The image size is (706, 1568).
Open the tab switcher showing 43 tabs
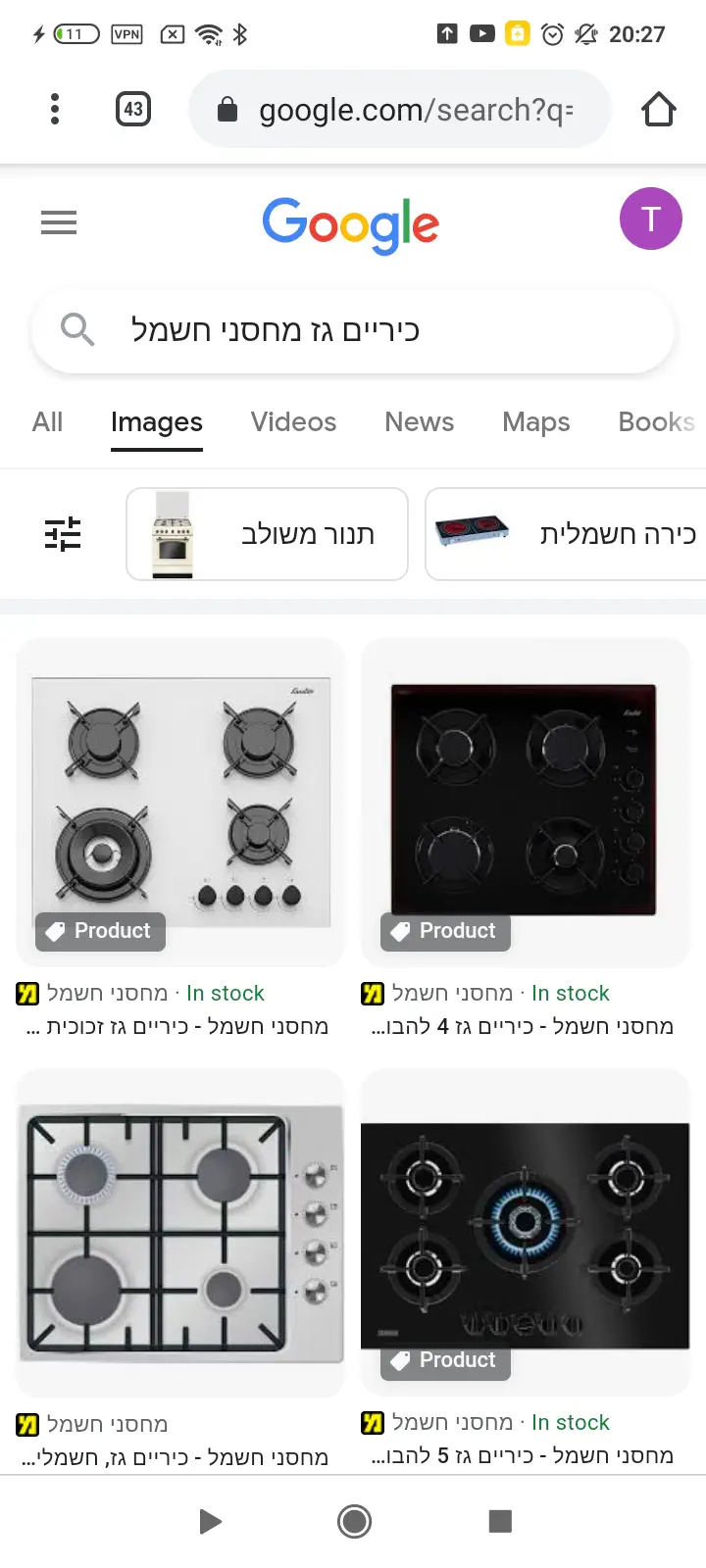(x=133, y=109)
